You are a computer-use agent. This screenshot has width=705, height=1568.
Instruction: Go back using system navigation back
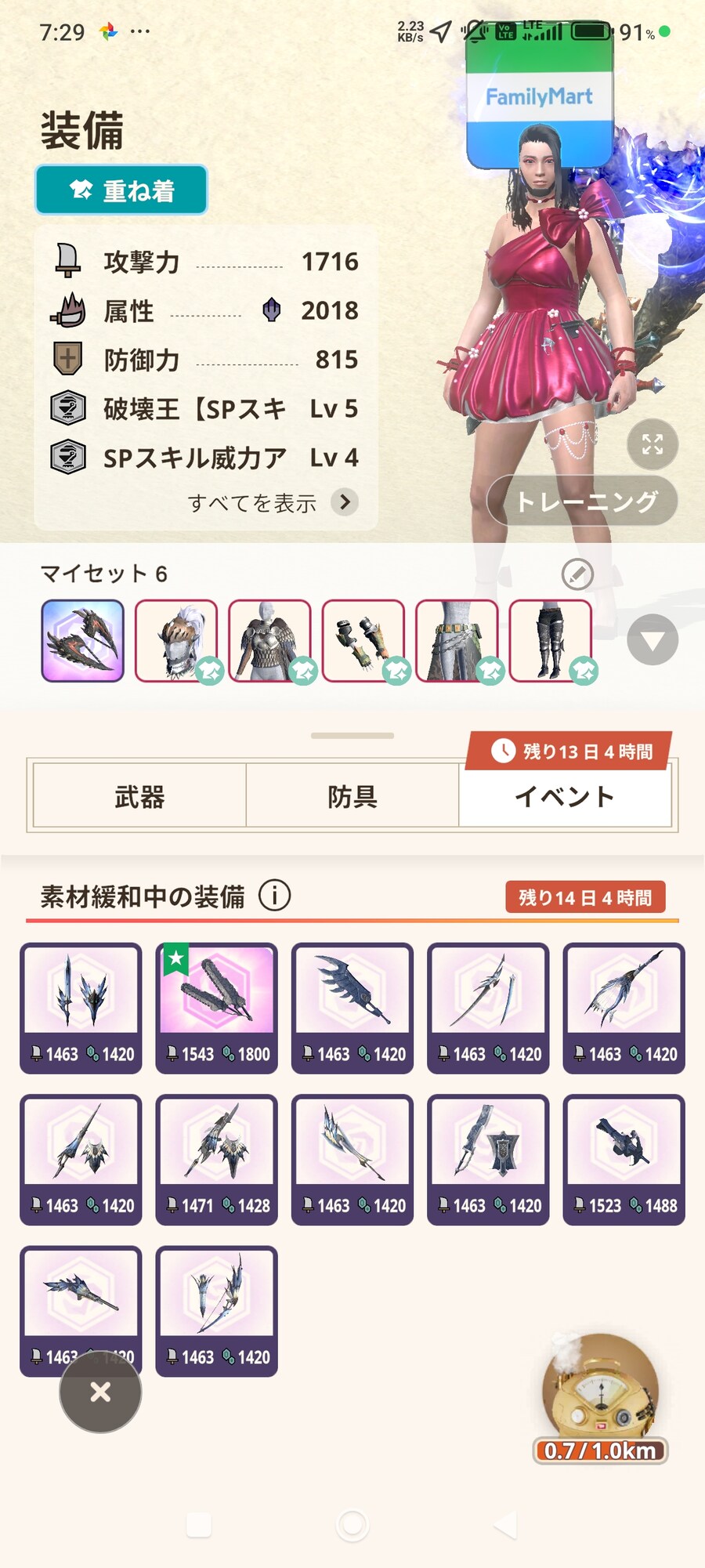[x=505, y=1525]
